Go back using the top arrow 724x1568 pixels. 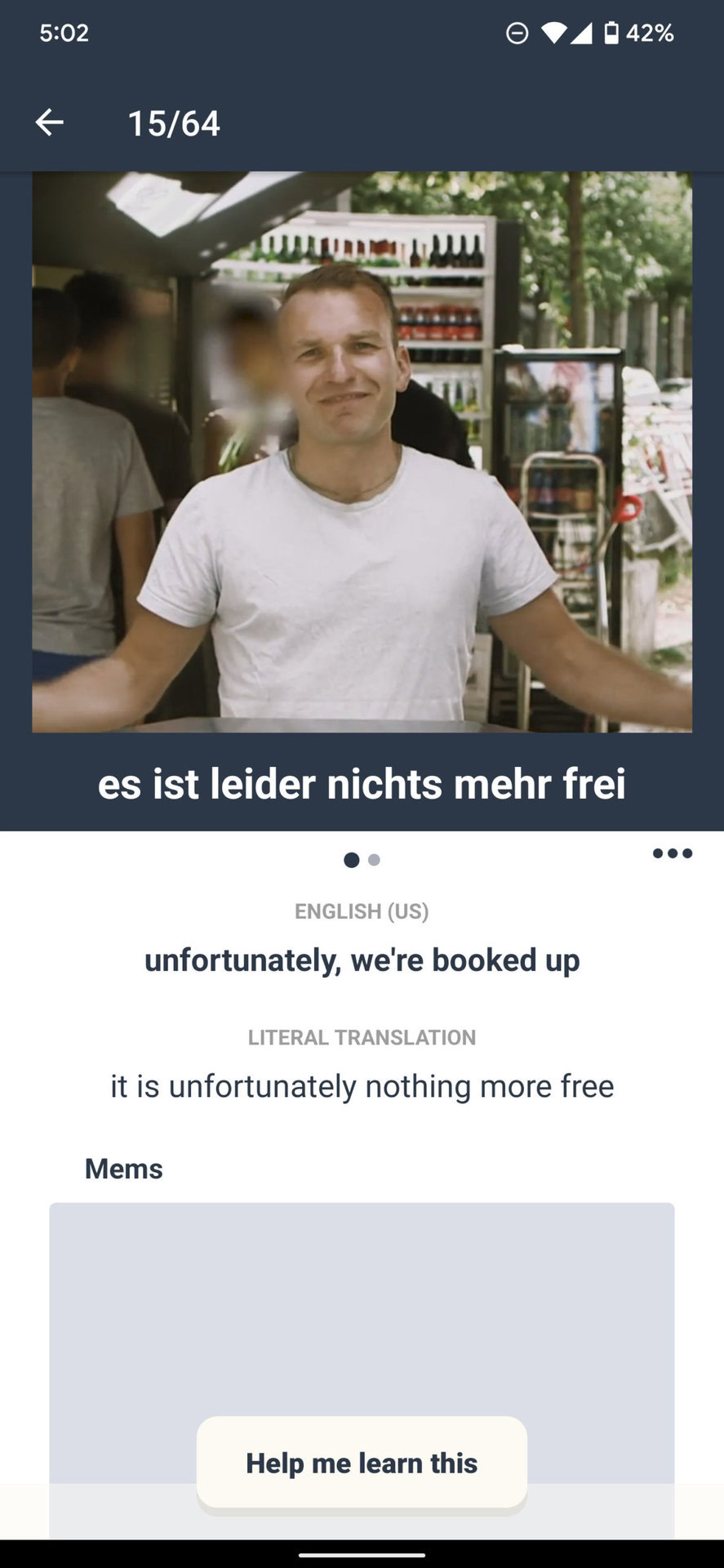pos(50,122)
